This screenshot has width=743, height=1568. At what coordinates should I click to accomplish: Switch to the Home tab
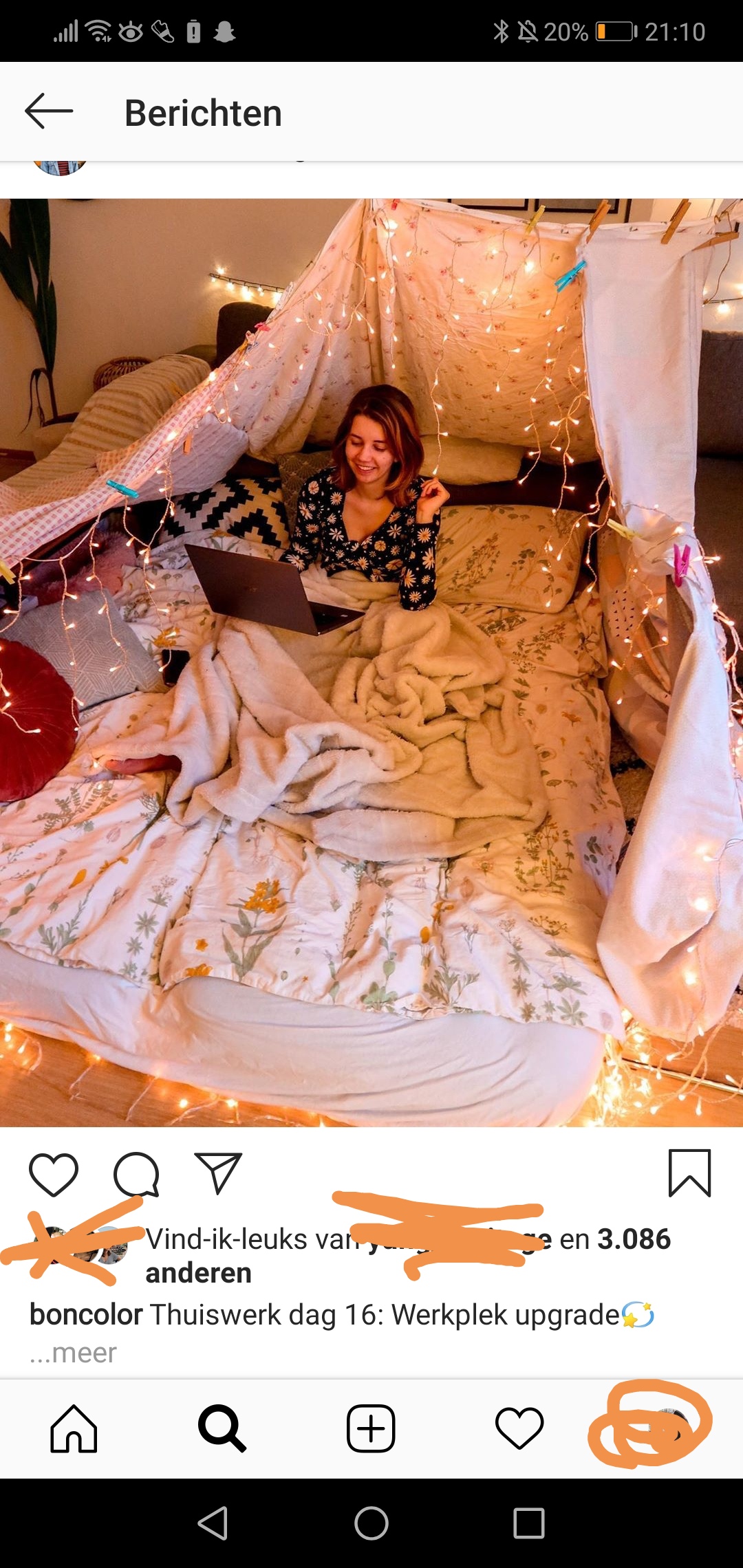pos(74,1429)
